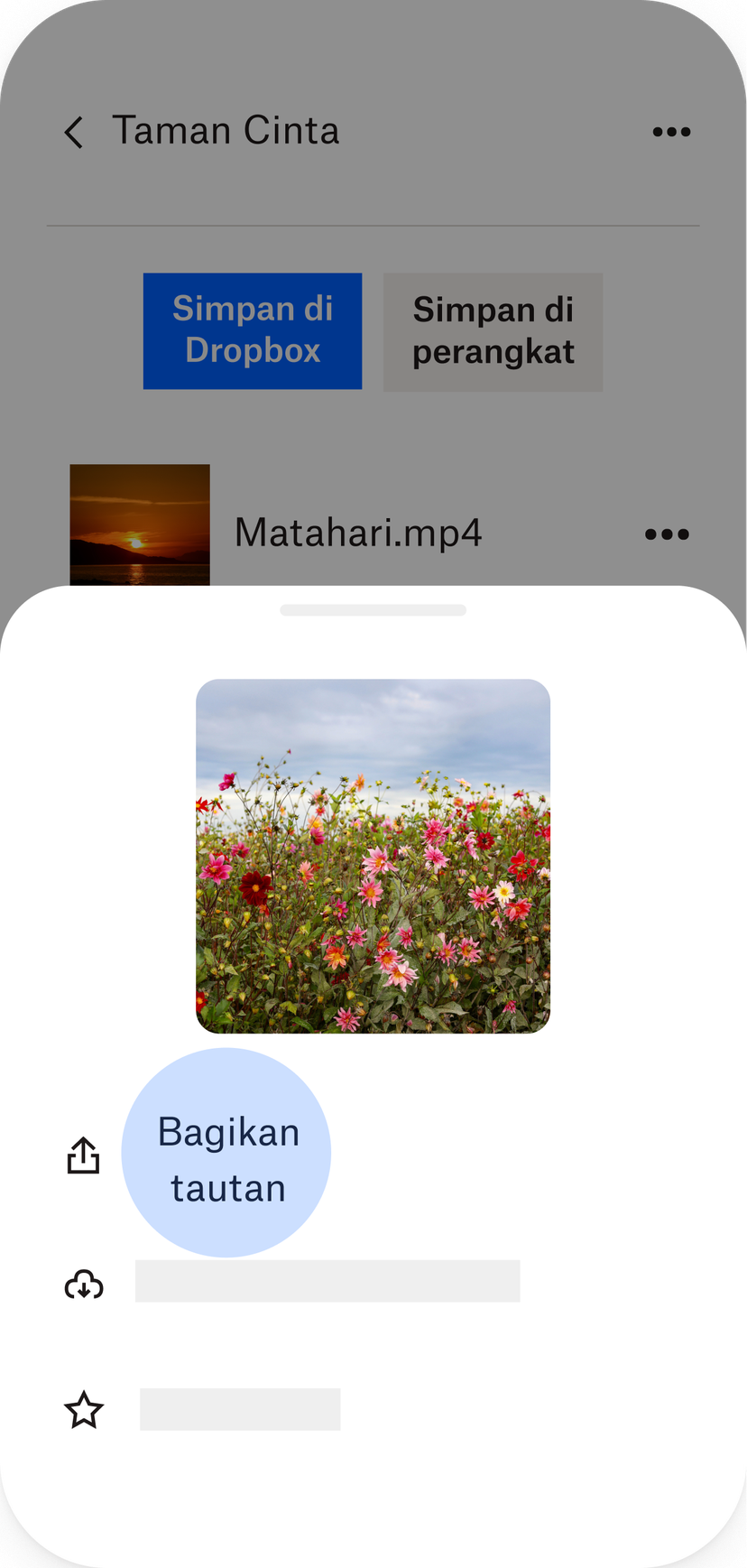Tap the Taman Cinta folder title
The height and width of the screenshot is (1568, 747).
(226, 129)
